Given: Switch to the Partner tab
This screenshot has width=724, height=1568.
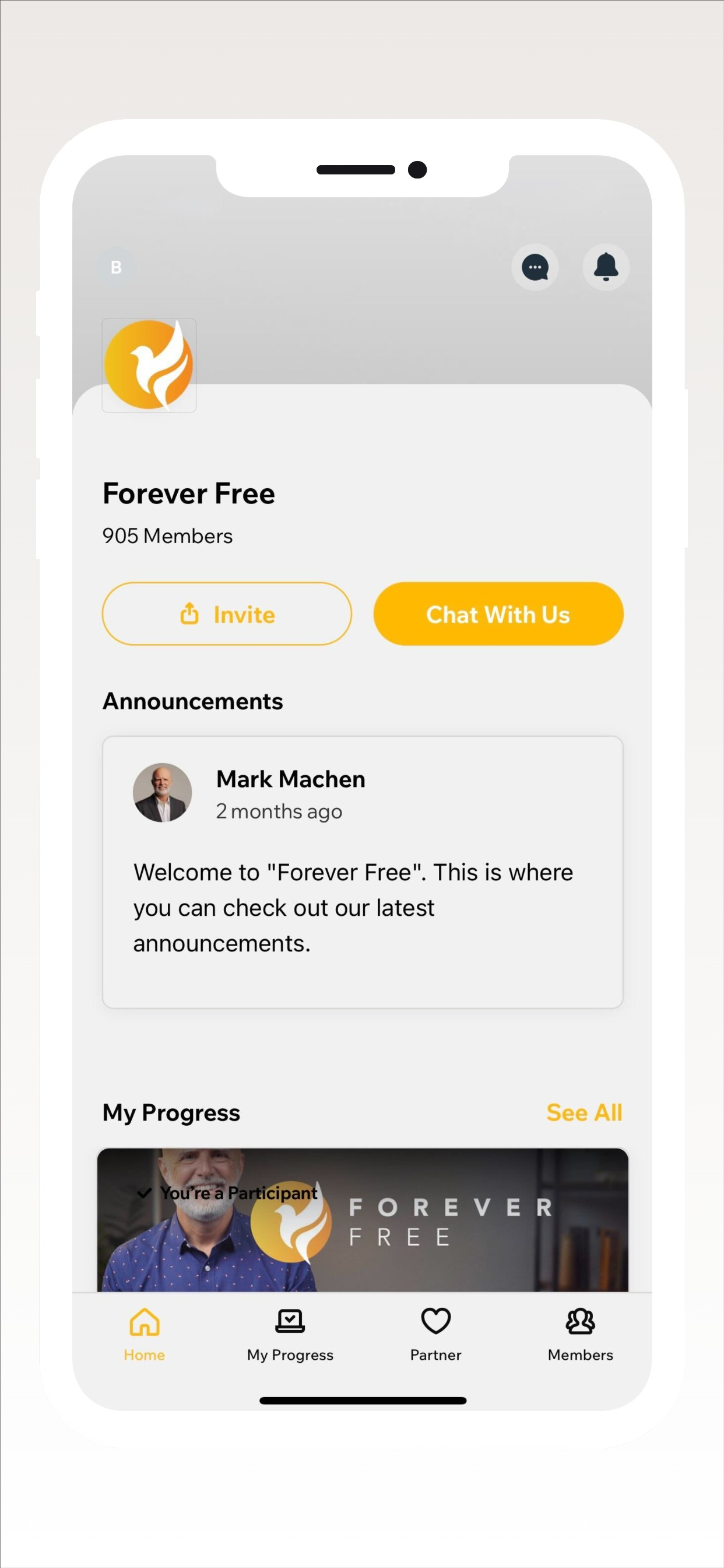Looking at the screenshot, I should tap(435, 1339).
